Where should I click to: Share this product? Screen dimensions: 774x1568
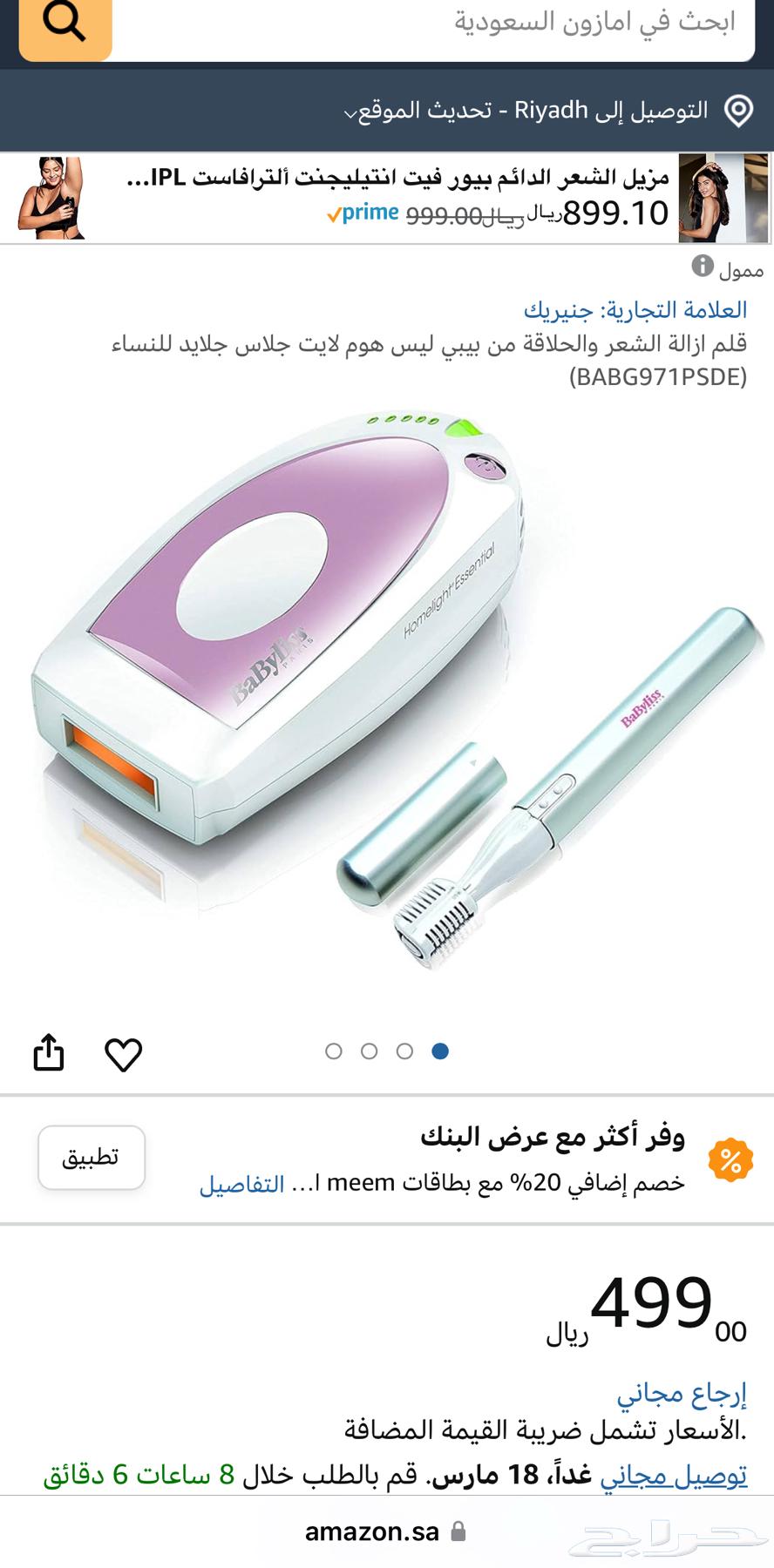click(x=49, y=1053)
